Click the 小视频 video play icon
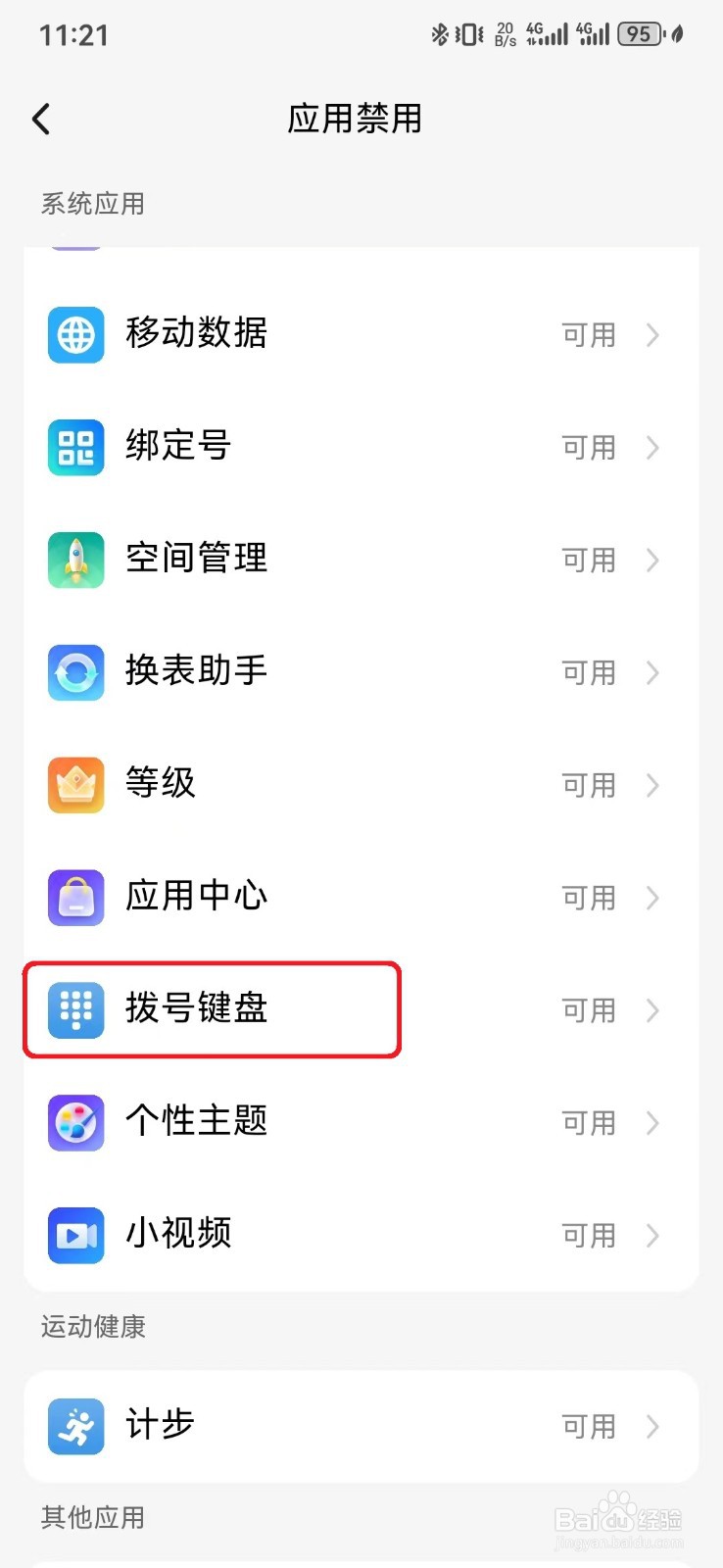The height and width of the screenshot is (1568, 723). click(75, 1235)
